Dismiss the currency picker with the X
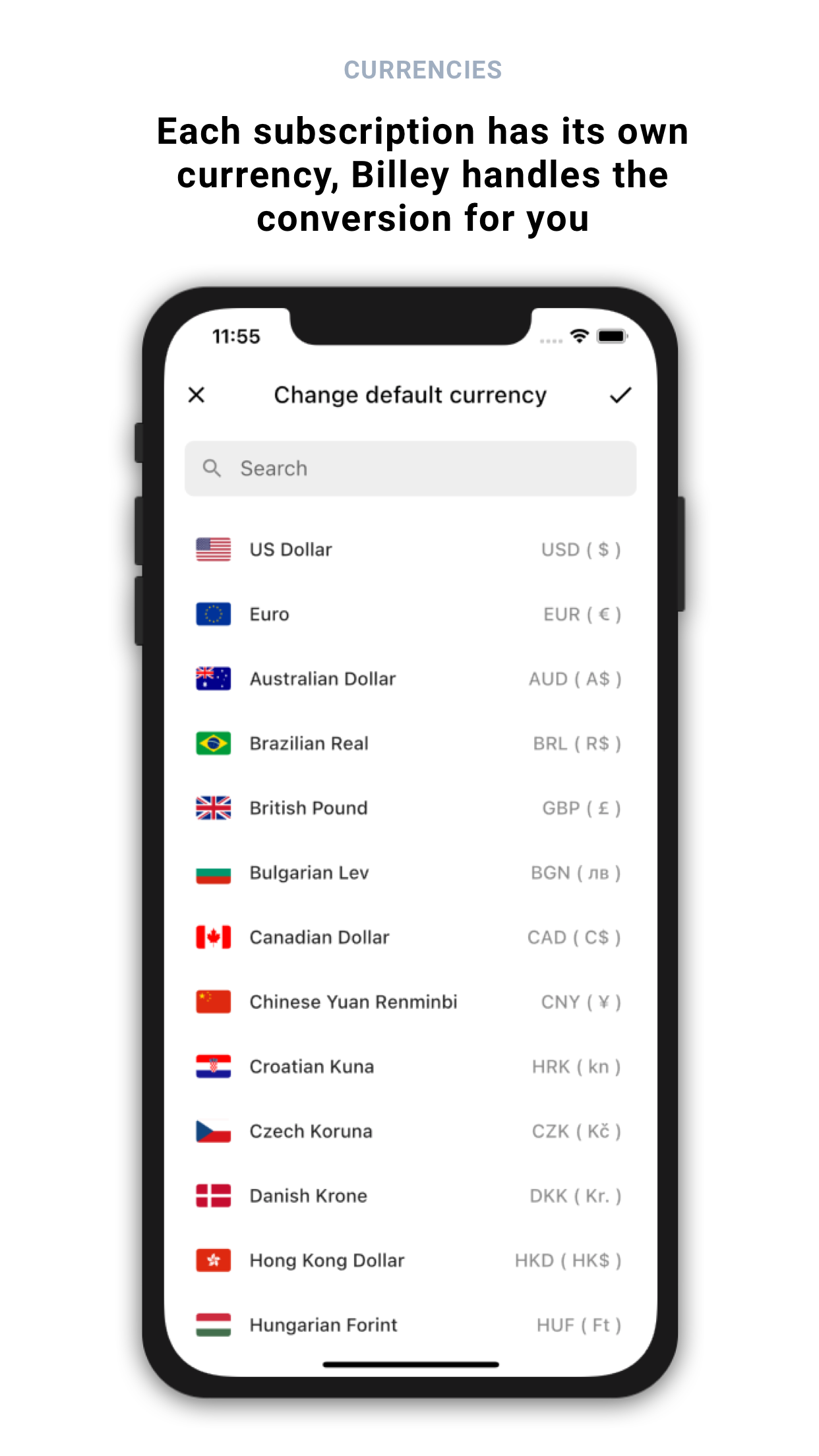 [197, 394]
